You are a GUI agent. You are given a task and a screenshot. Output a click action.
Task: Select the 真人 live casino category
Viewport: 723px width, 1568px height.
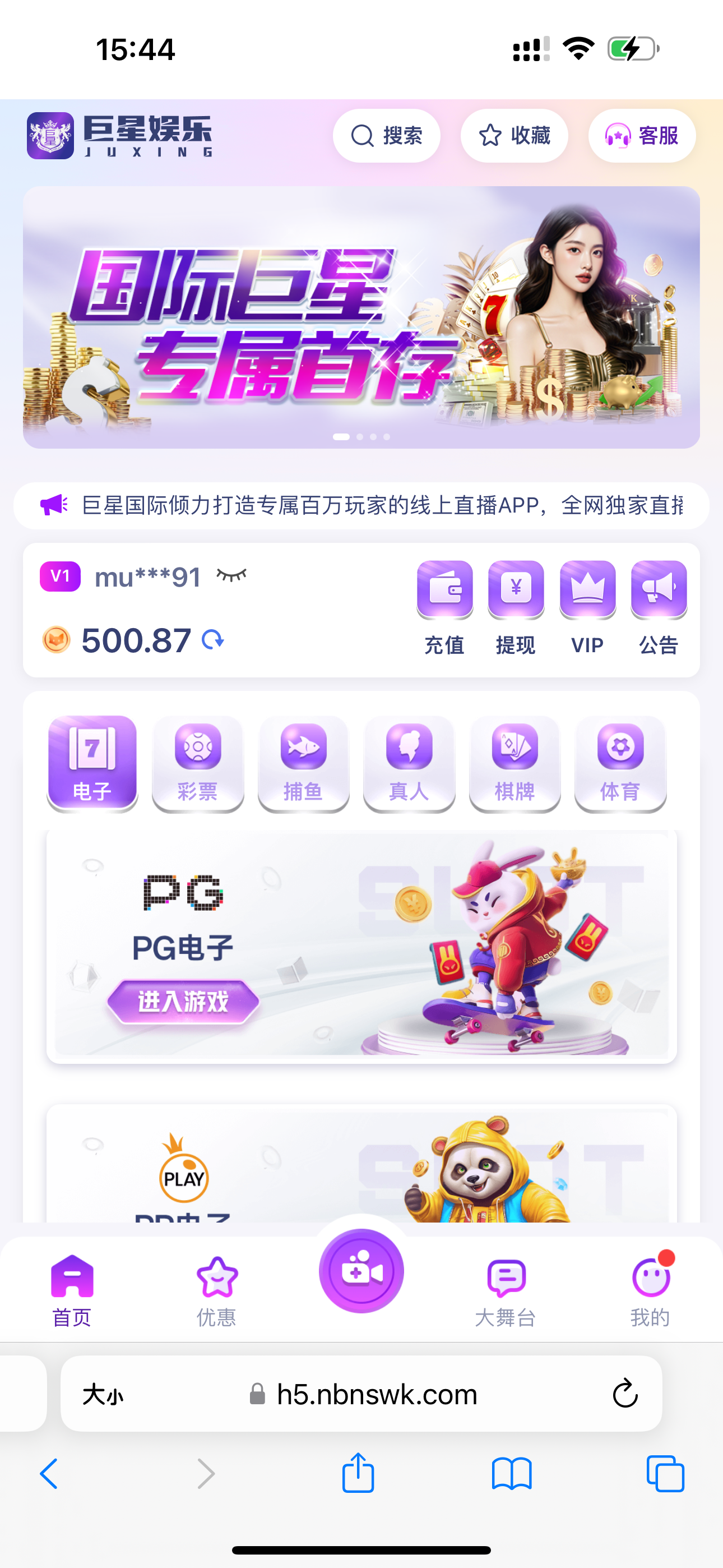tap(409, 763)
